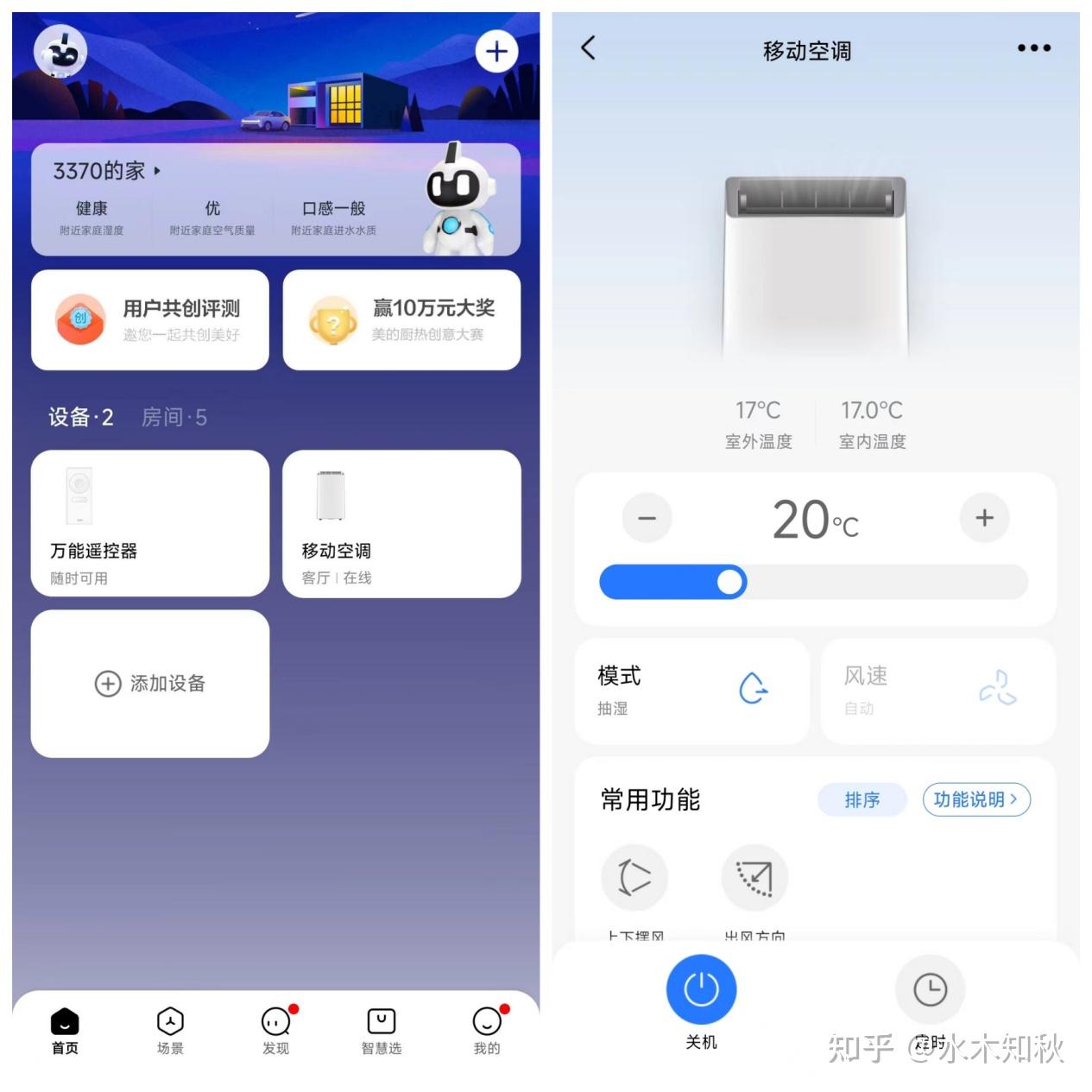The width and height of the screenshot is (1092, 1092).
Task: Switch to the 发现 tab
Action: (276, 1030)
